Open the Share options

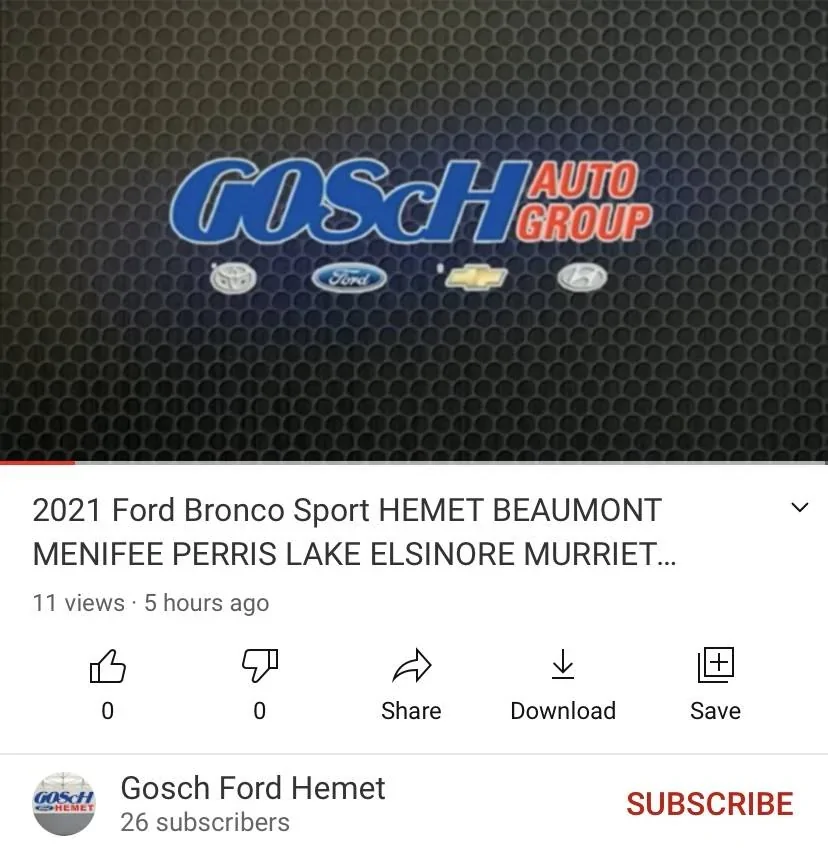pyautogui.click(x=411, y=680)
